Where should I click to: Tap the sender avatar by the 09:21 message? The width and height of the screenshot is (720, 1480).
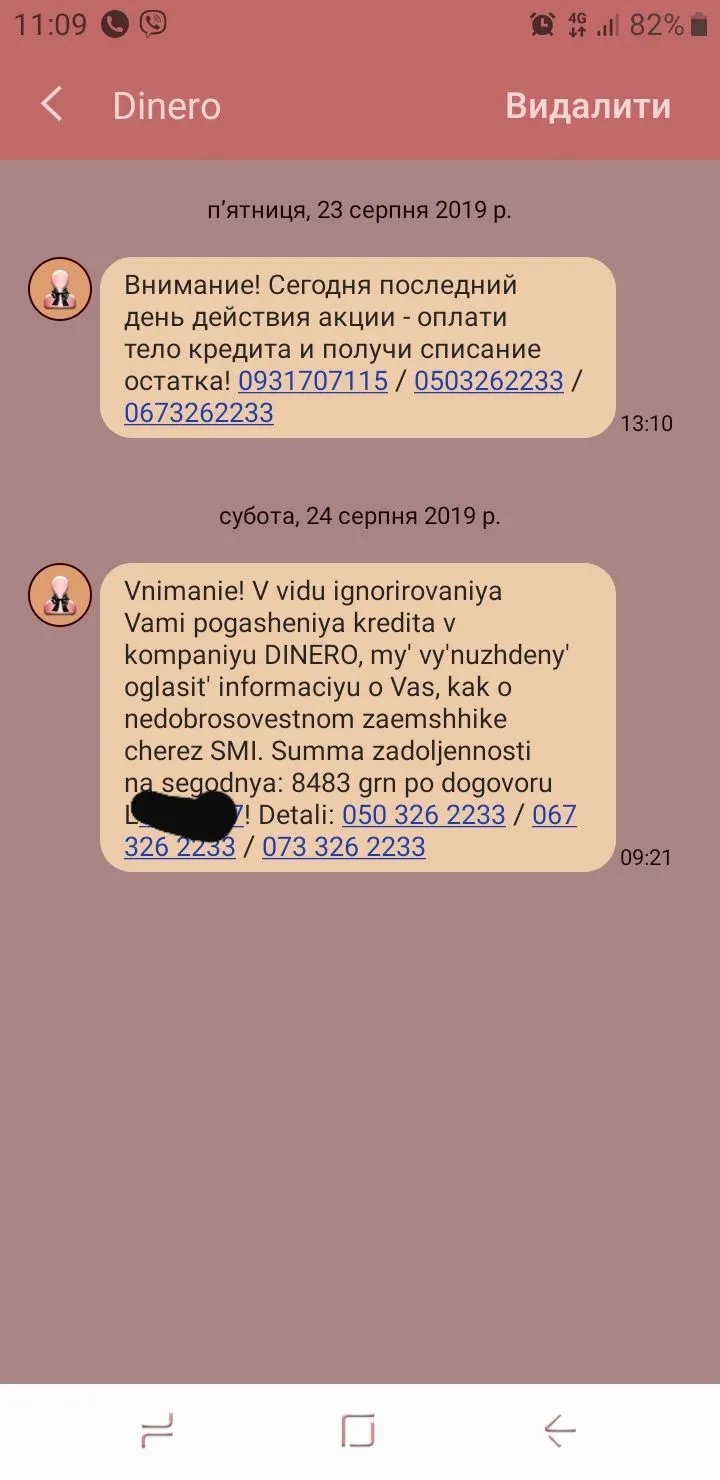click(60, 594)
